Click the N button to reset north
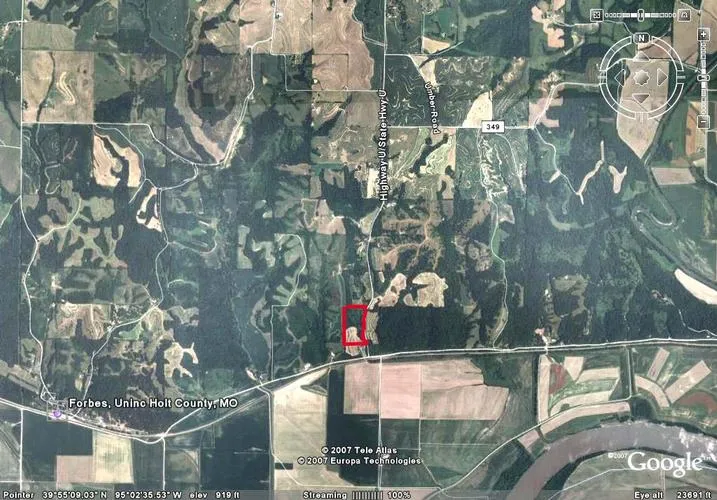Image resolution: width=717 pixels, height=500 pixels. (641, 38)
